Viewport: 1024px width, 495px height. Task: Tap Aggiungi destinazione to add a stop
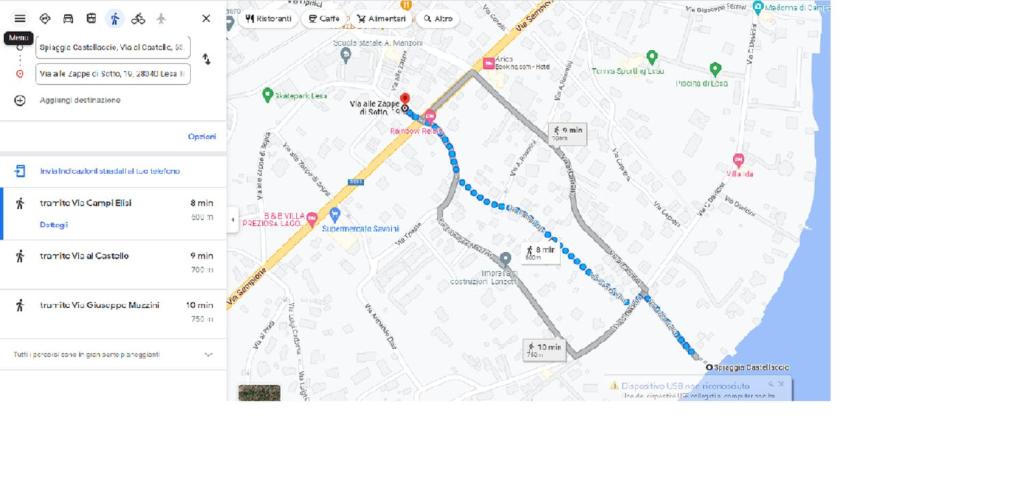coord(79,100)
